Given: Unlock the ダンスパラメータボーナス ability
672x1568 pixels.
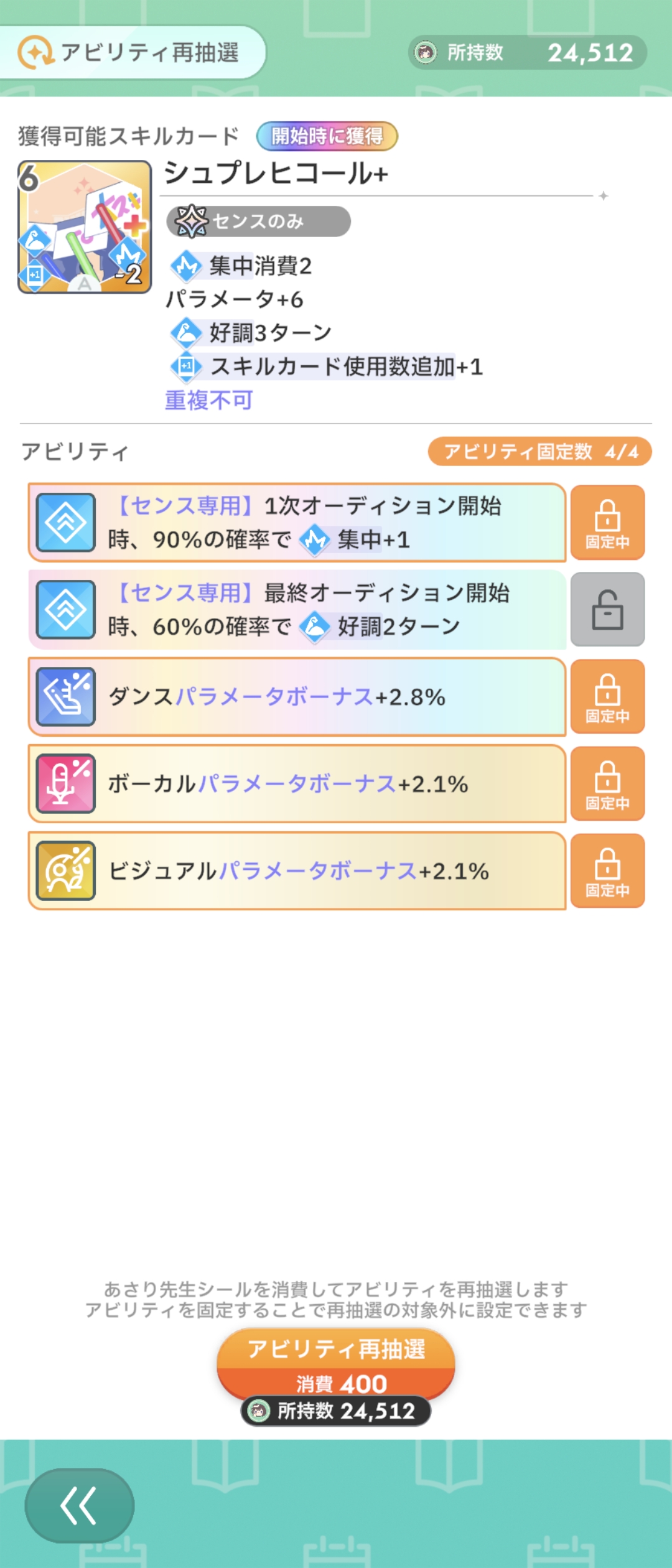Looking at the screenshot, I should pos(607,697).
